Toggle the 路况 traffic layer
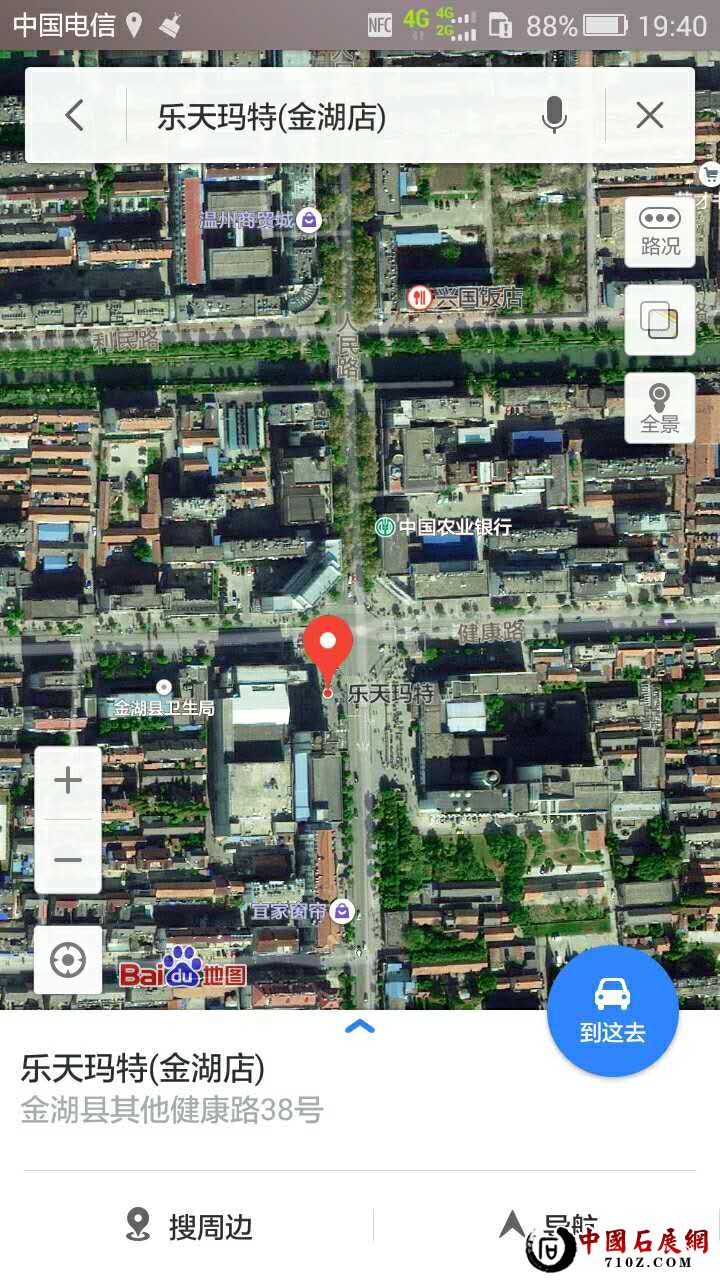The width and height of the screenshot is (720, 1280). [660, 232]
